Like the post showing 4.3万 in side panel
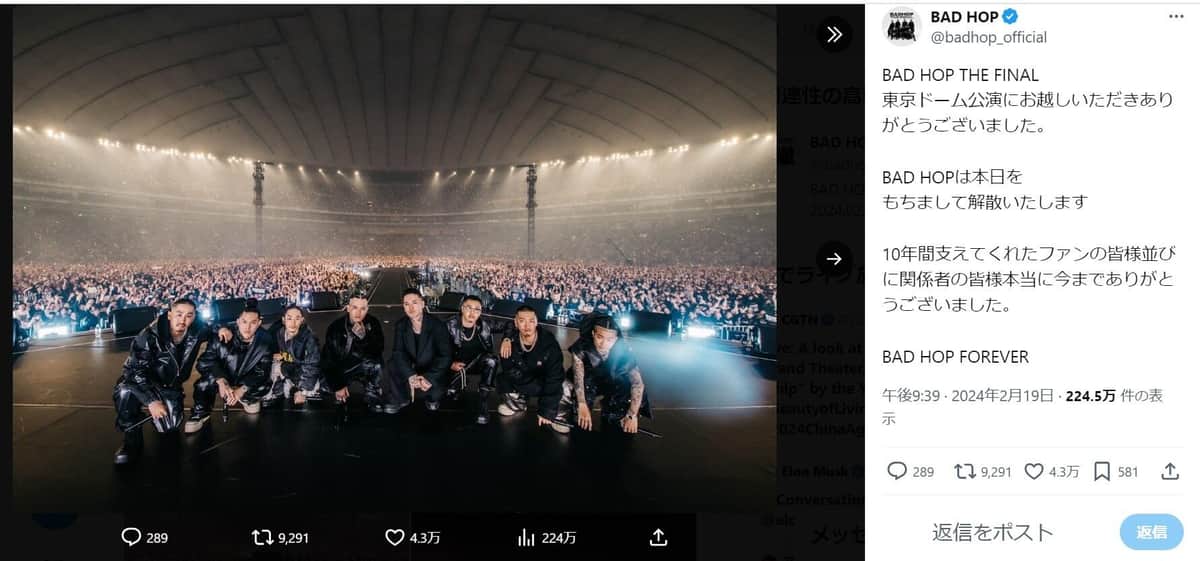 1034,471
